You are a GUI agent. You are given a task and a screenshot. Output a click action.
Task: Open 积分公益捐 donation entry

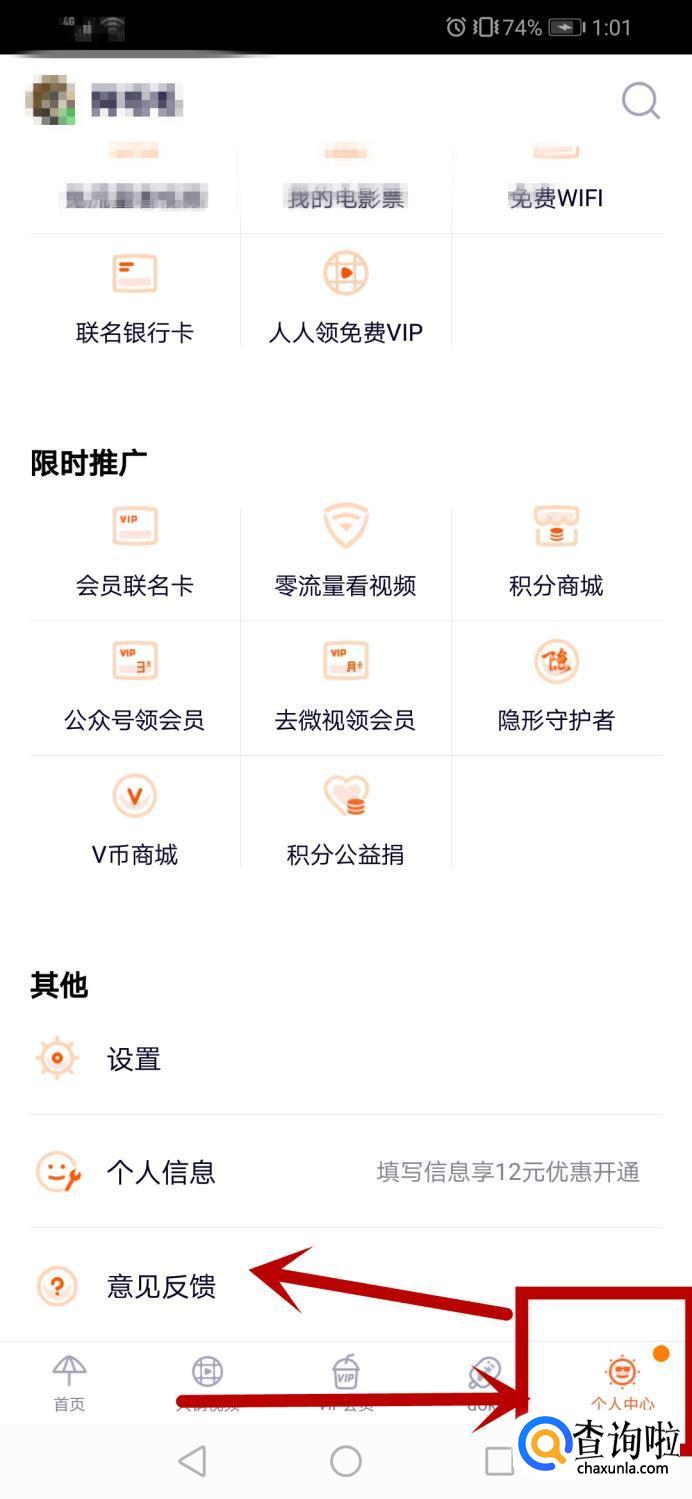[x=345, y=820]
